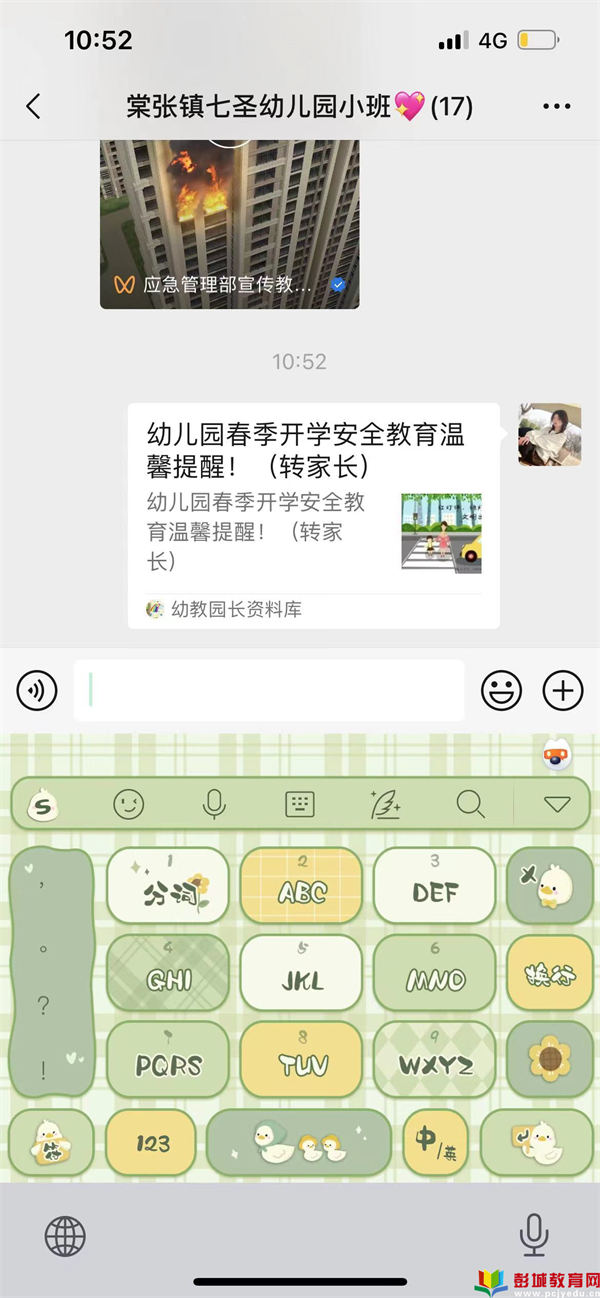The width and height of the screenshot is (600, 1298).
Task: Toggle 中/英 language key
Action: coord(435,1143)
